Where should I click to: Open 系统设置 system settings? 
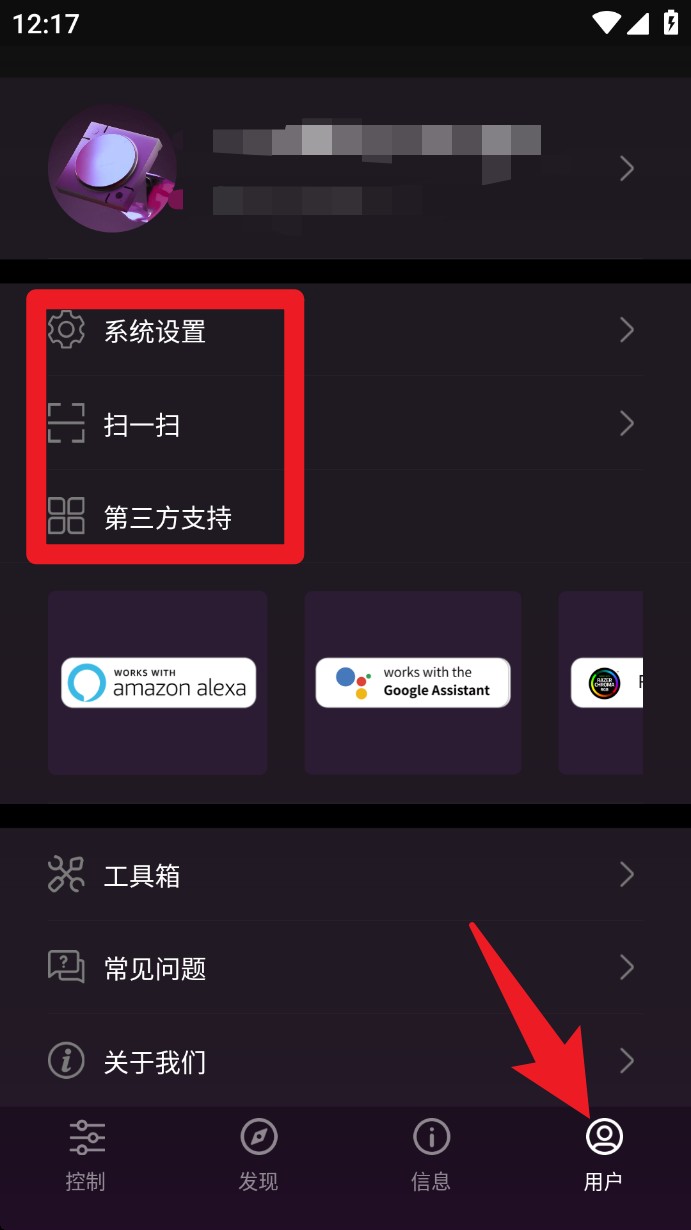345,330
